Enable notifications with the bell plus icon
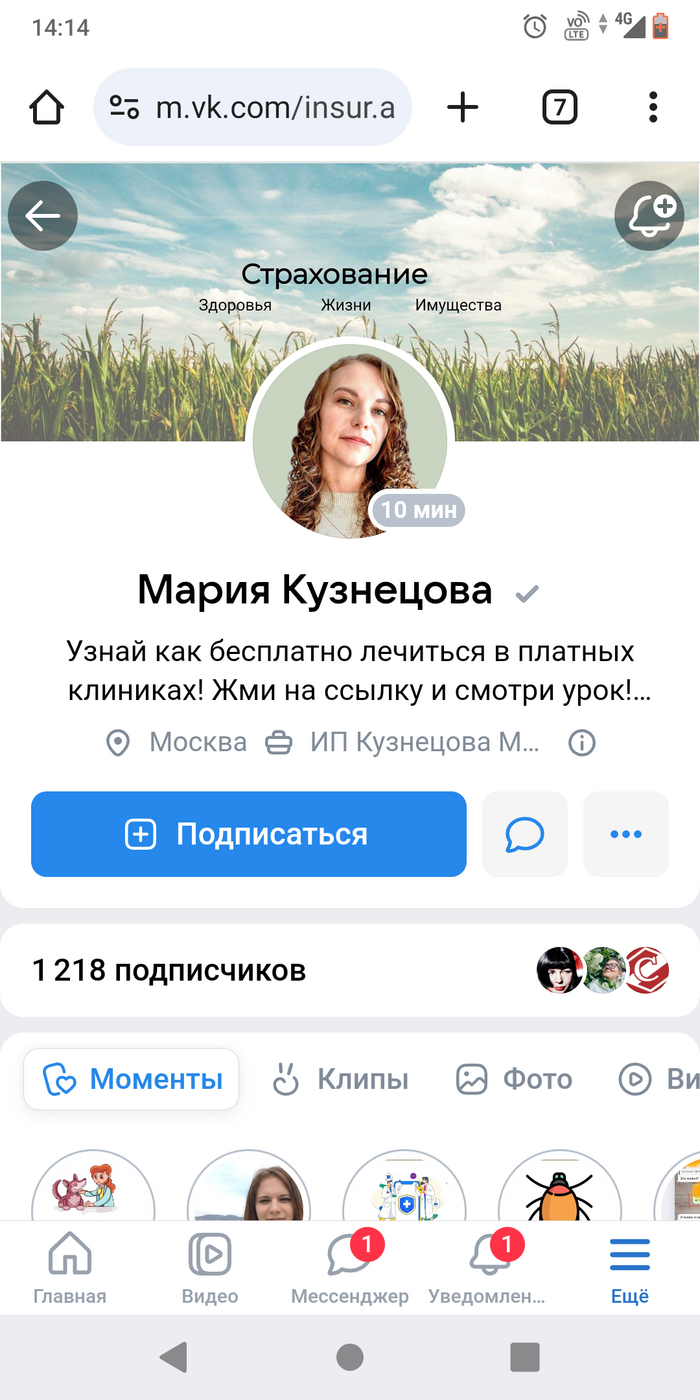The width and height of the screenshot is (700, 1400). click(649, 216)
